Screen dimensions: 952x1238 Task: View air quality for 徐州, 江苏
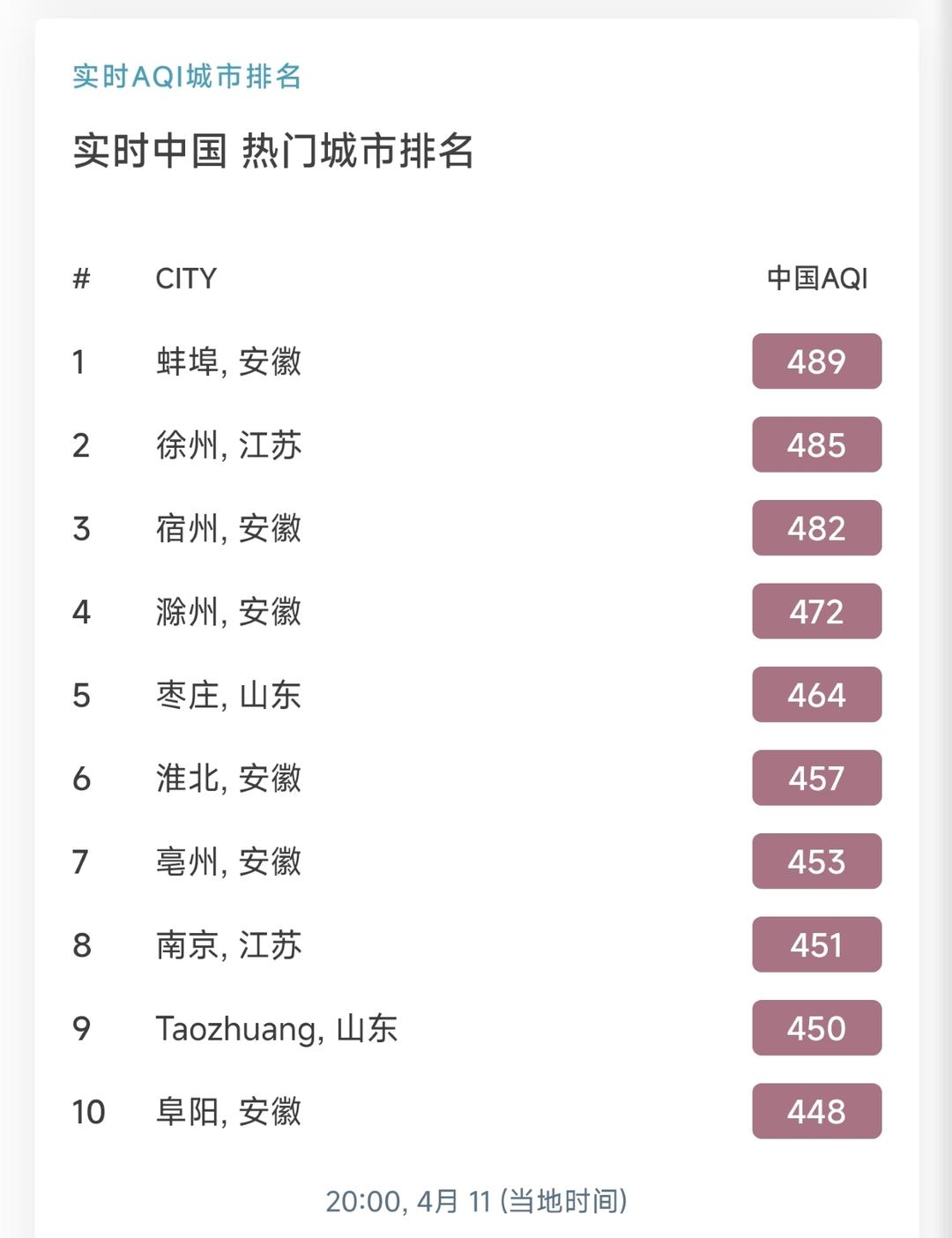[x=228, y=445]
